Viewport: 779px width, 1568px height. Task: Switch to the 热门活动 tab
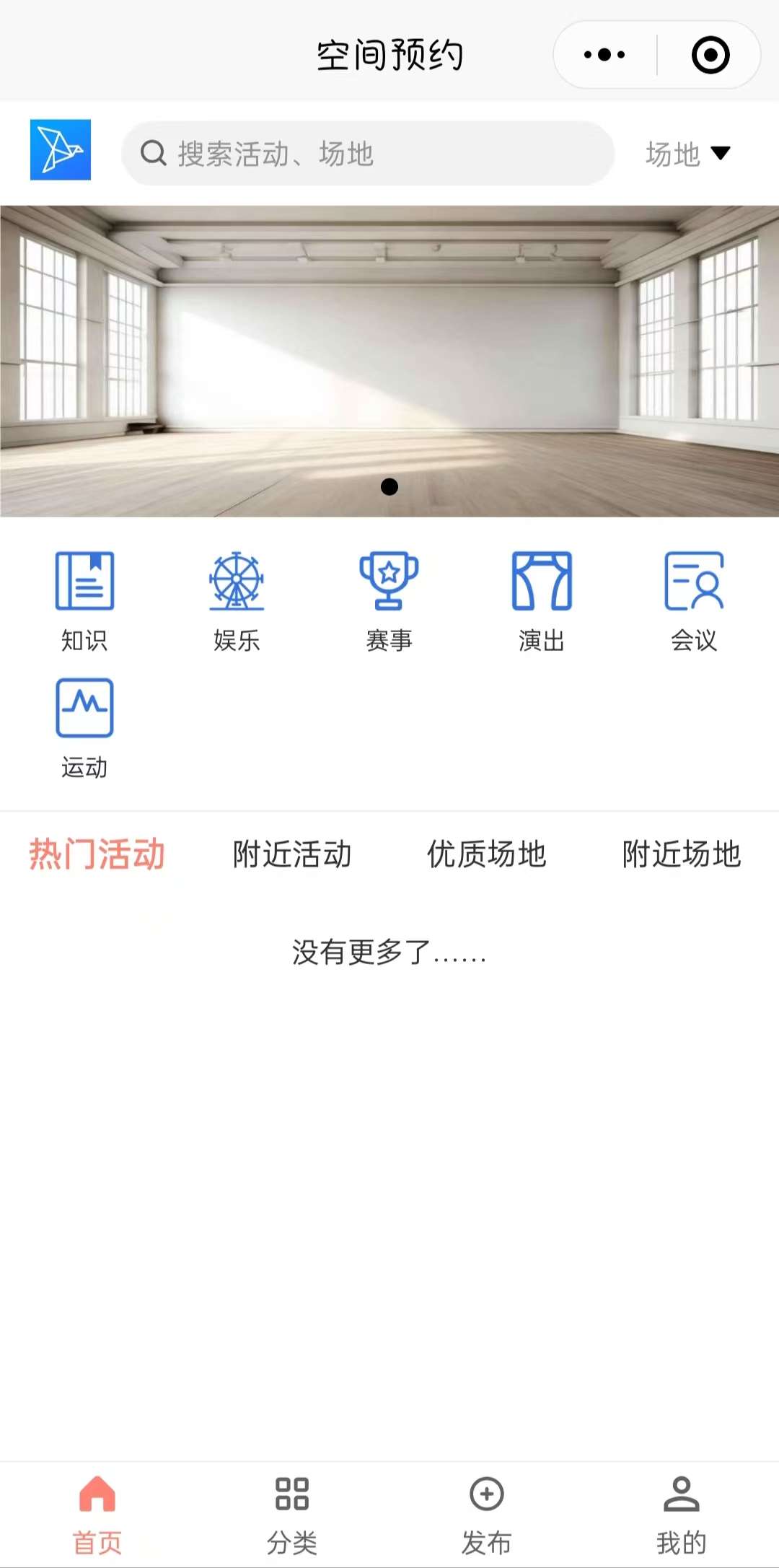point(97,854)
